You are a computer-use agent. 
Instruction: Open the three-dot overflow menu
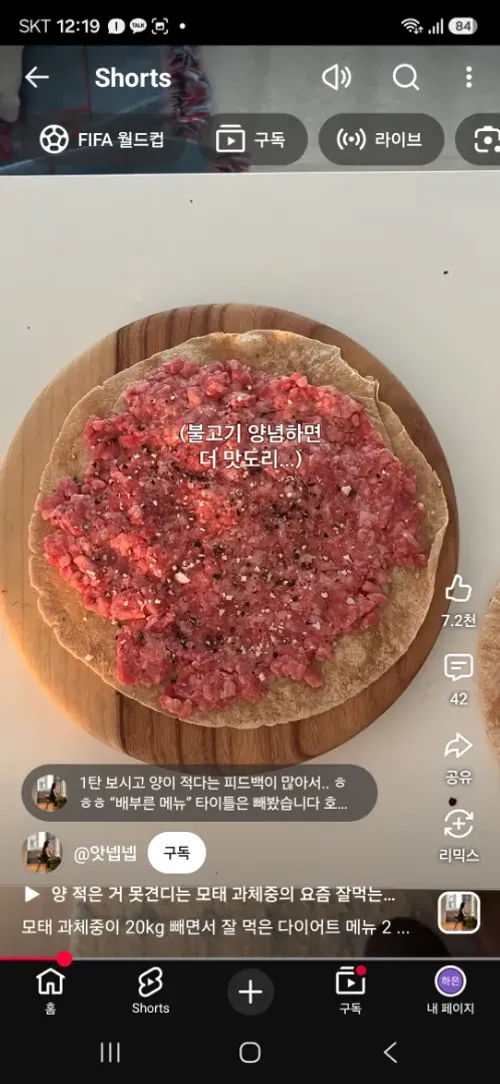469,77
